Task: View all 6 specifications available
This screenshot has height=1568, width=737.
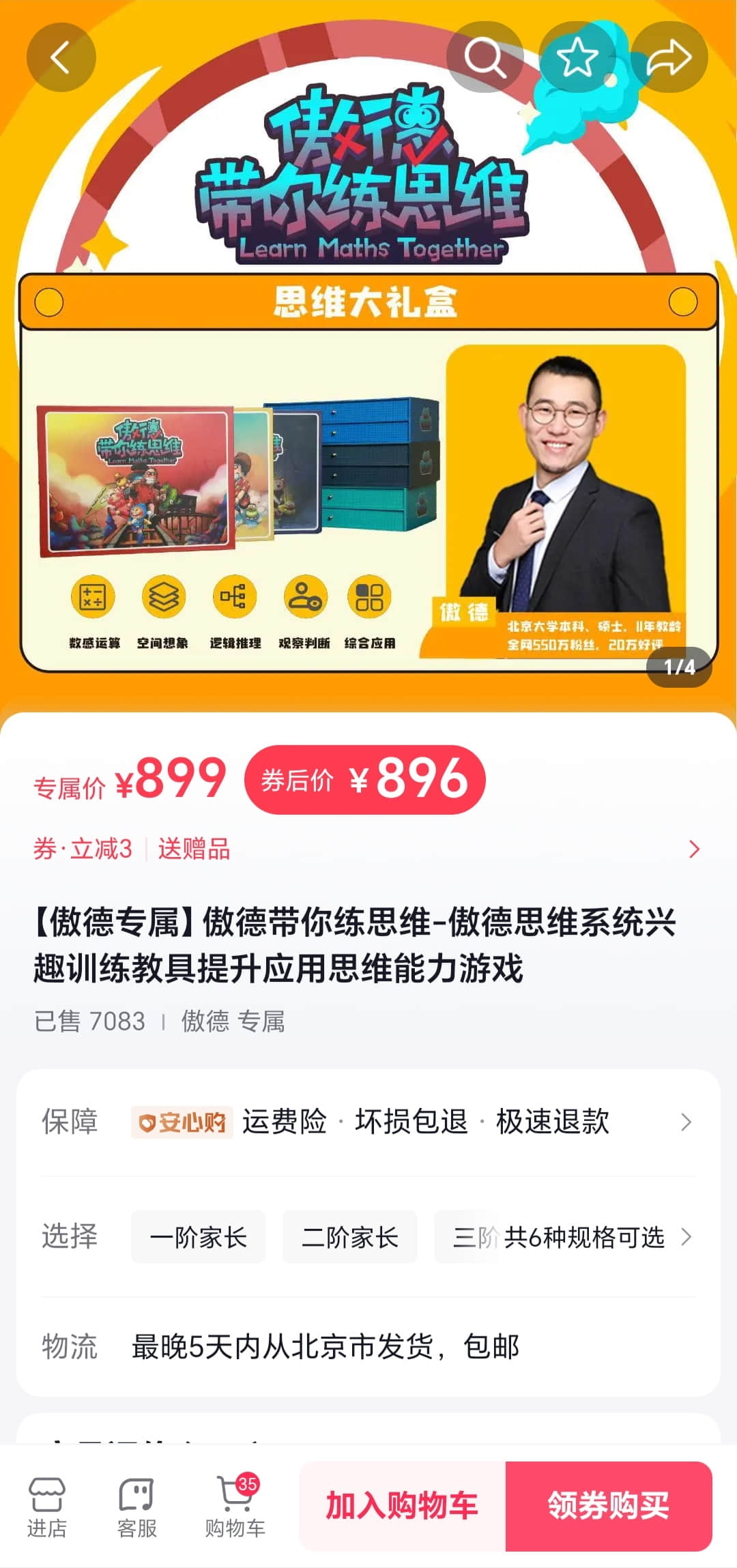Action: coord(597,1237)
